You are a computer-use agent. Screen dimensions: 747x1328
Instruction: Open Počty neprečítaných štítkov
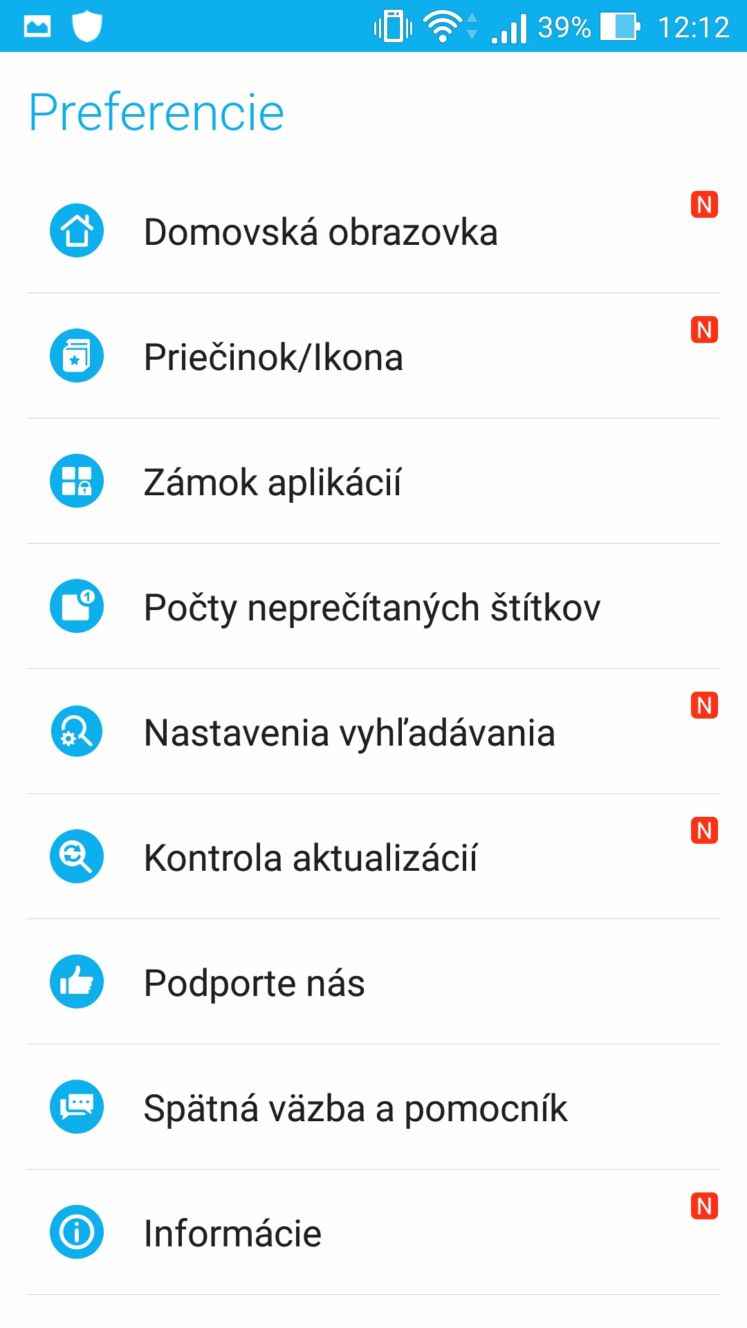coord(373,606)
